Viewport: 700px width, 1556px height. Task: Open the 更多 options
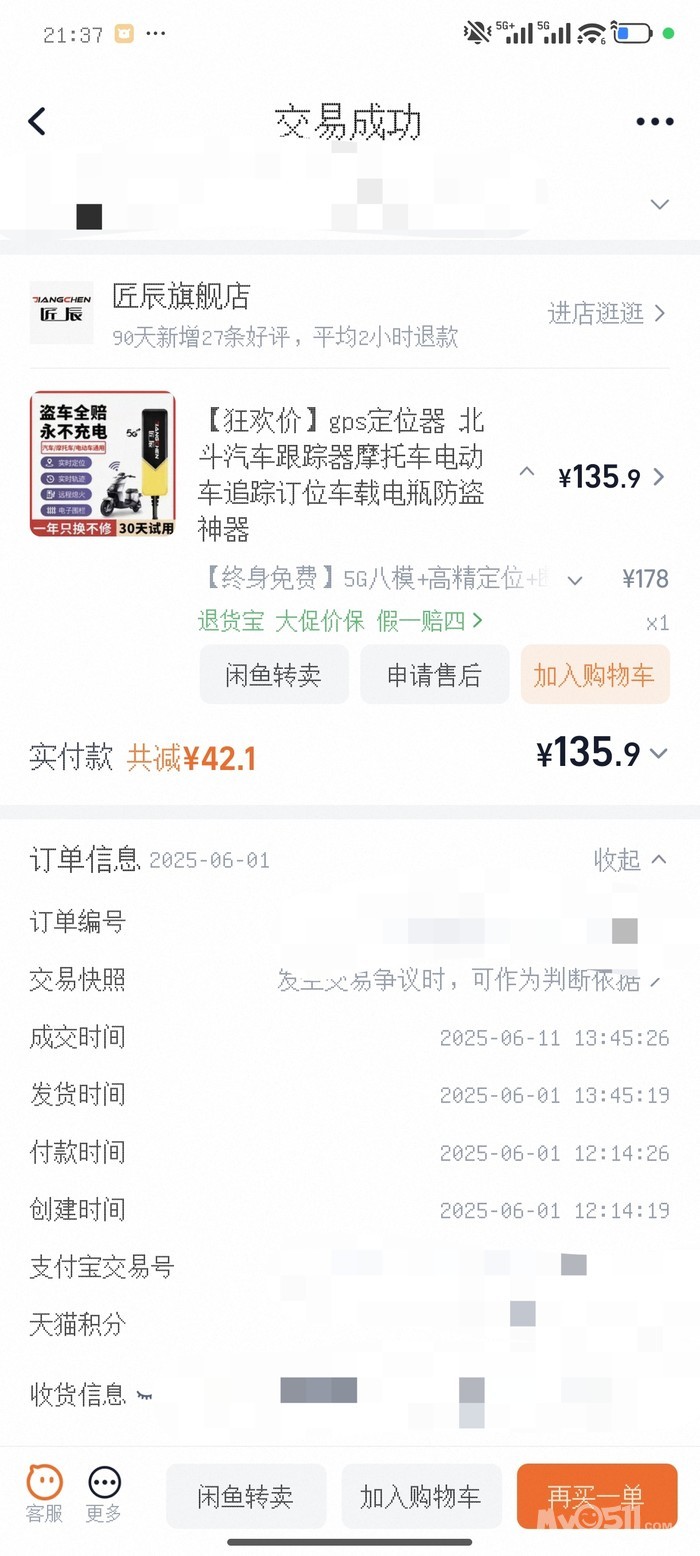tap(104, 1494)
